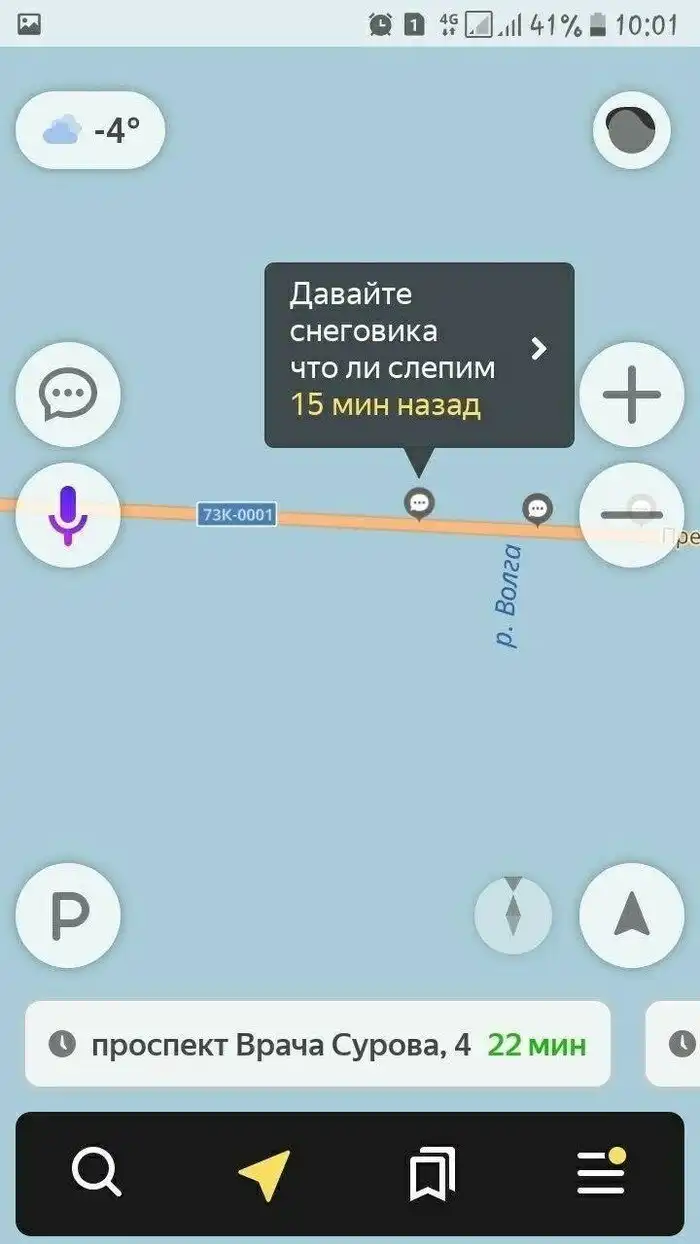Reset map orientation with the compass

513,915
